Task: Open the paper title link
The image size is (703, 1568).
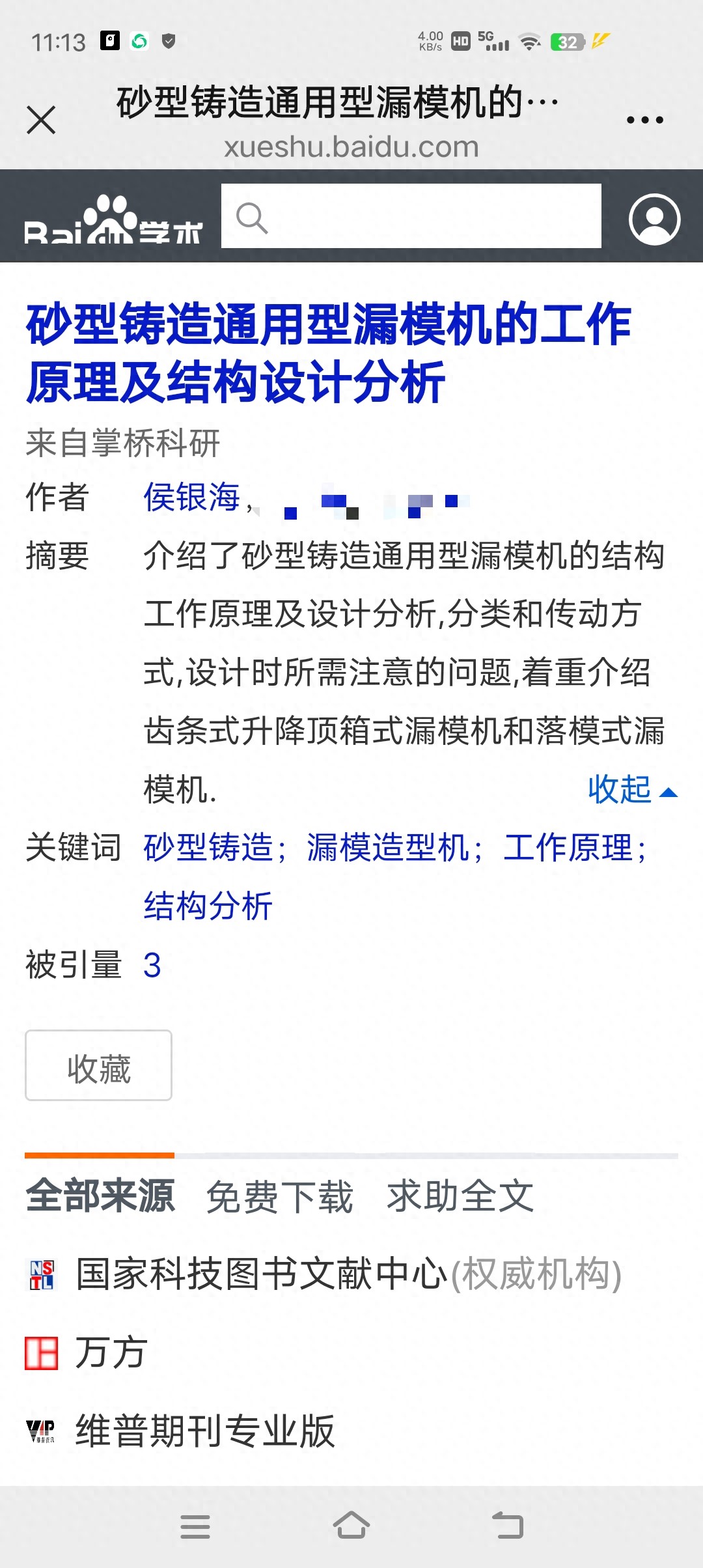Action: click(328, 352)
